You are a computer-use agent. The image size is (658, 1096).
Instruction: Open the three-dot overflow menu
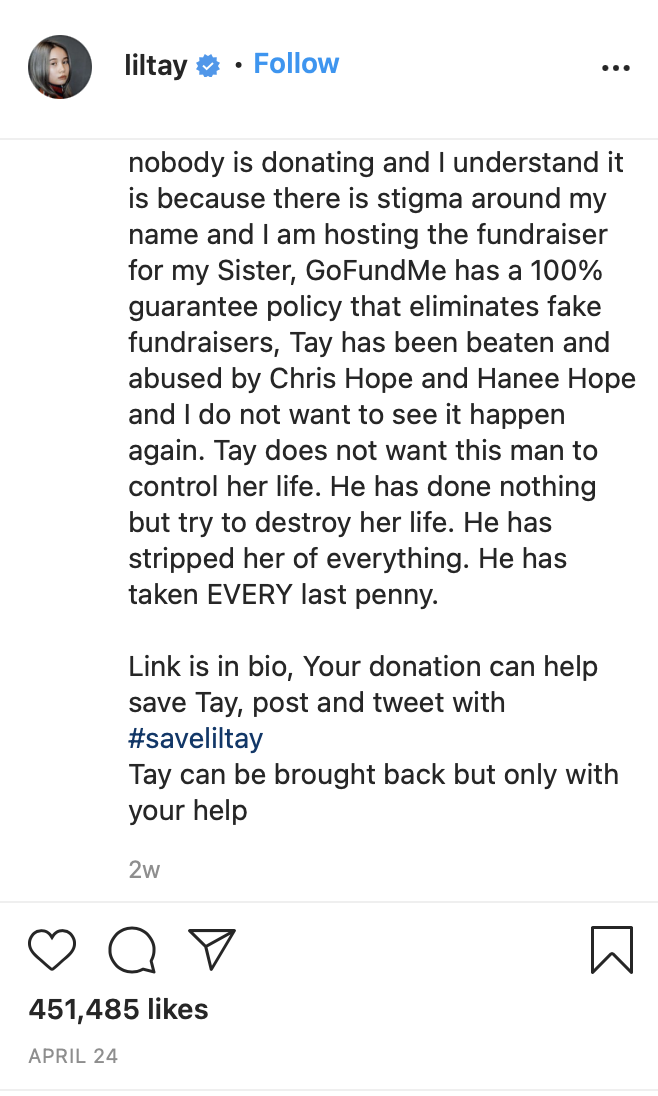(616, 68)
